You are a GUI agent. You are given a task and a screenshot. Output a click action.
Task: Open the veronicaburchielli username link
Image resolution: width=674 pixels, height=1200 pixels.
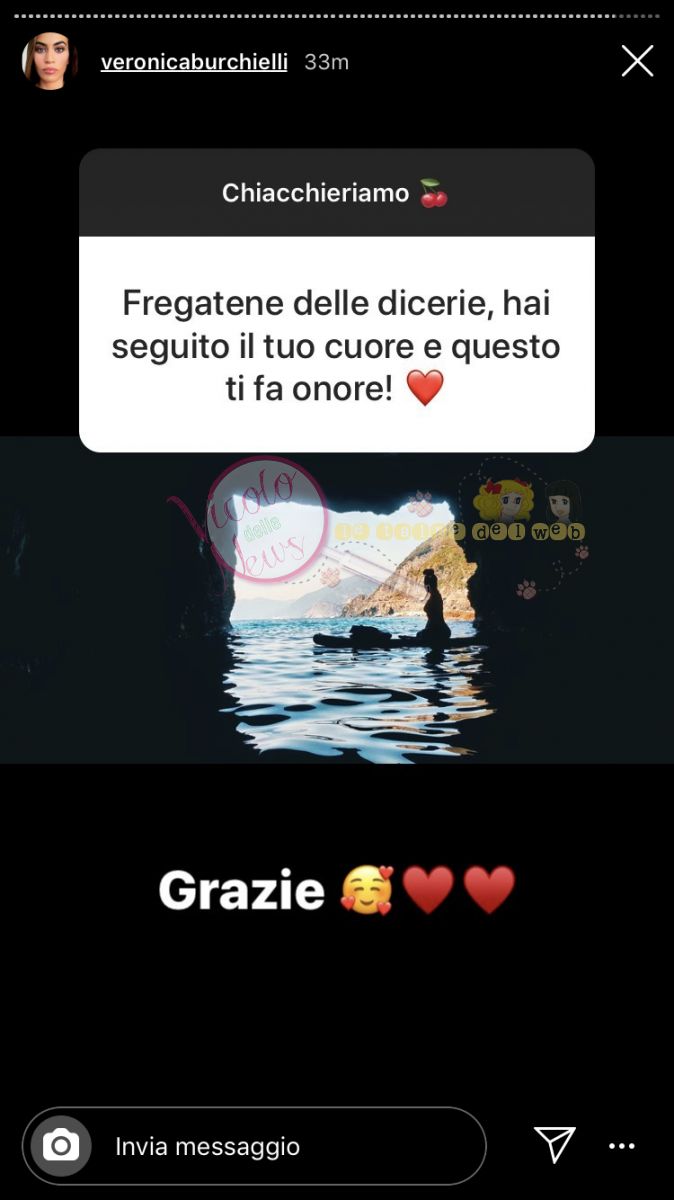194,62
